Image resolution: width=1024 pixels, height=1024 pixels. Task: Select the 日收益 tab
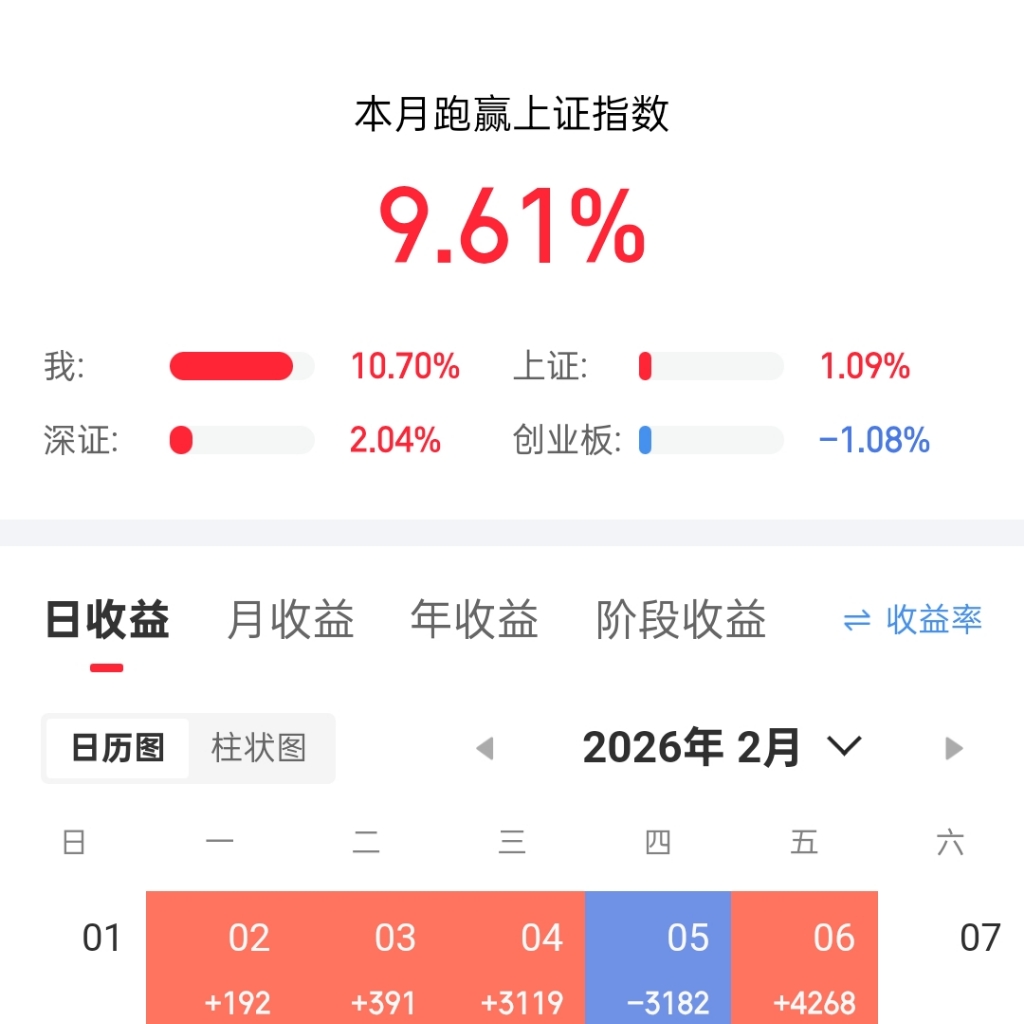click(107, 620)
